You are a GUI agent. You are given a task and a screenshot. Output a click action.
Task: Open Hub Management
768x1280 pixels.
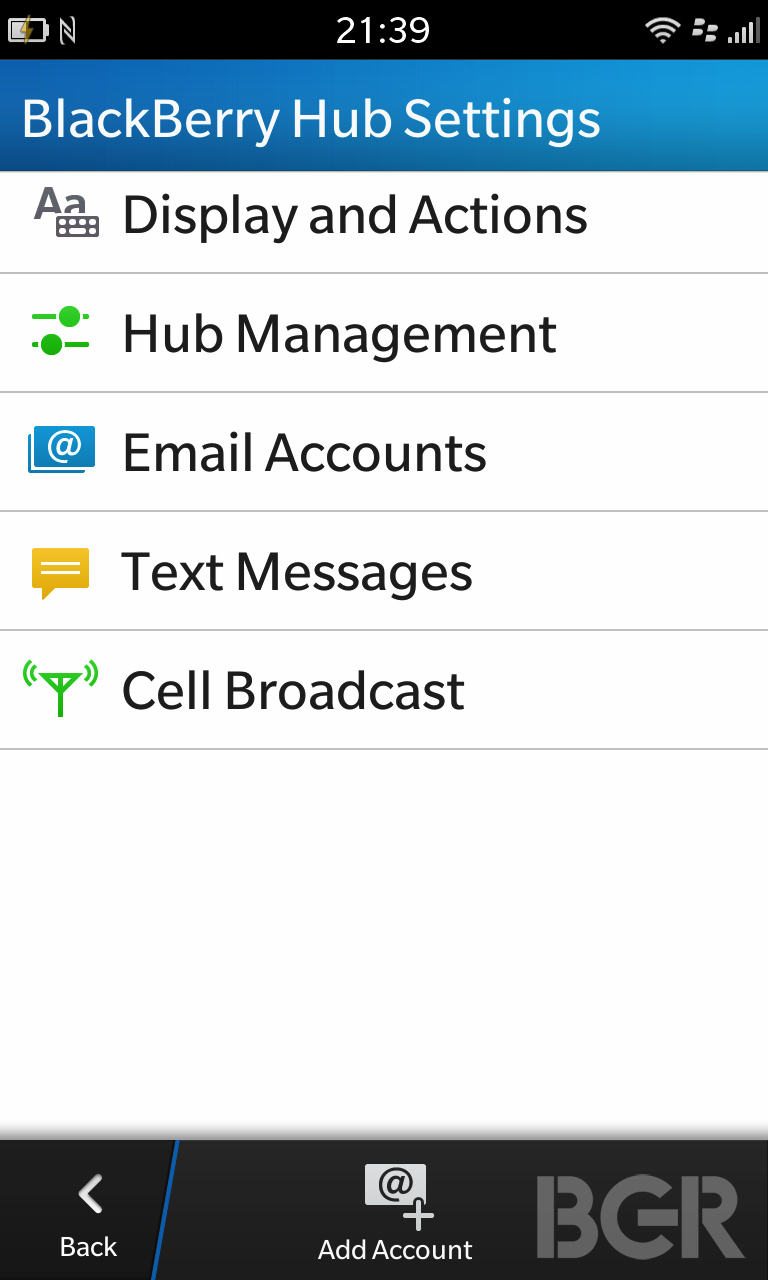384,333
